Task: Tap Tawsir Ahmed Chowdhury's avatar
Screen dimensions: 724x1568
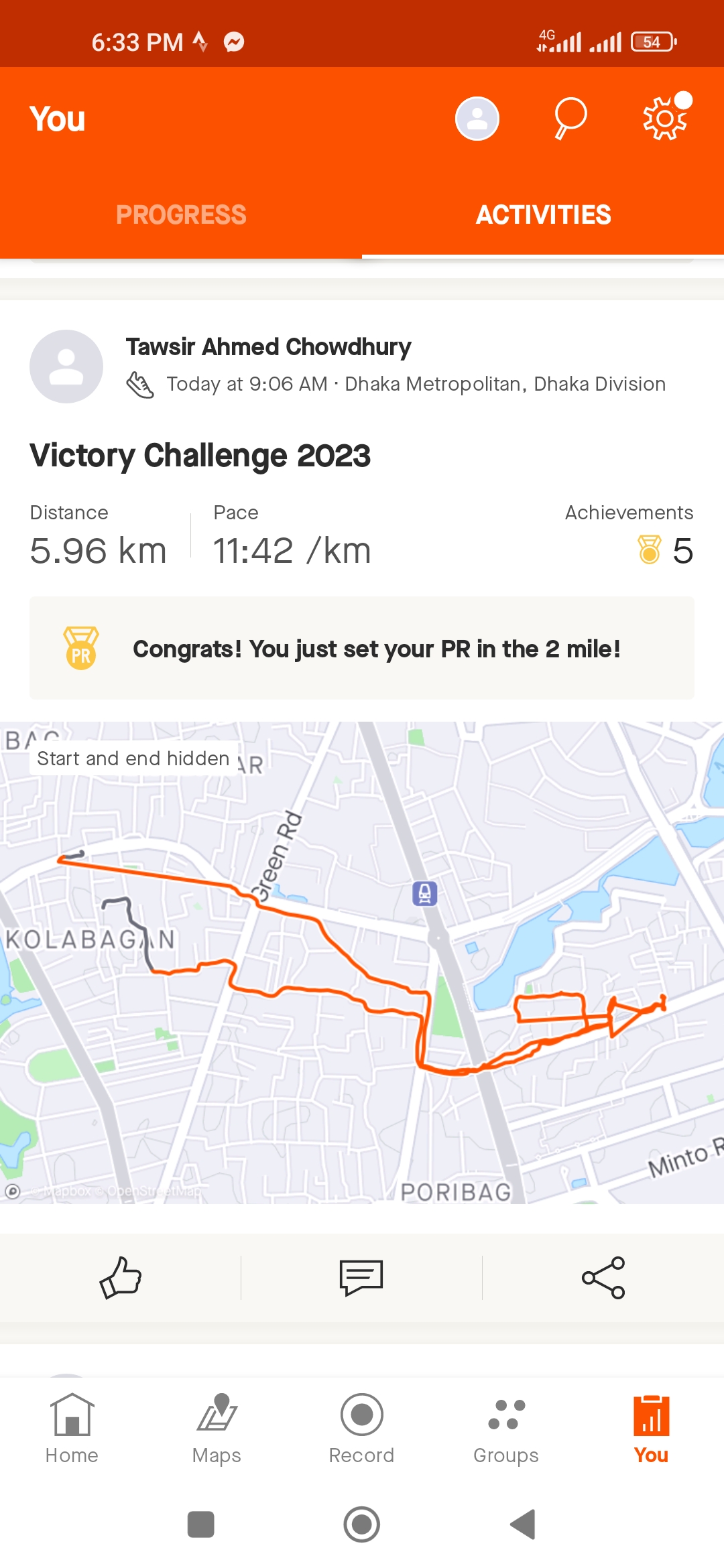Action: 66,367
